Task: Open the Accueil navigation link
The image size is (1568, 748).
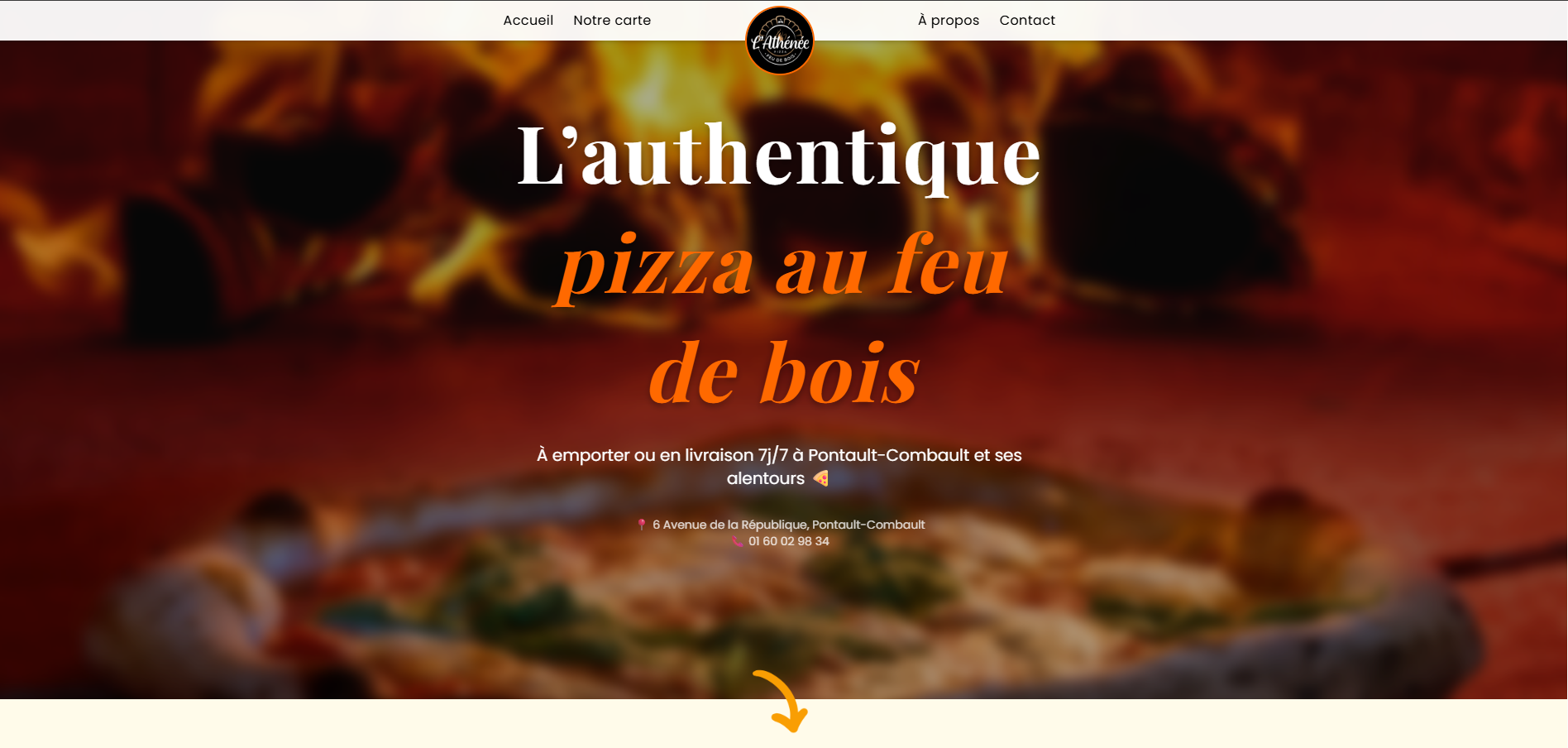Action: 528,20
